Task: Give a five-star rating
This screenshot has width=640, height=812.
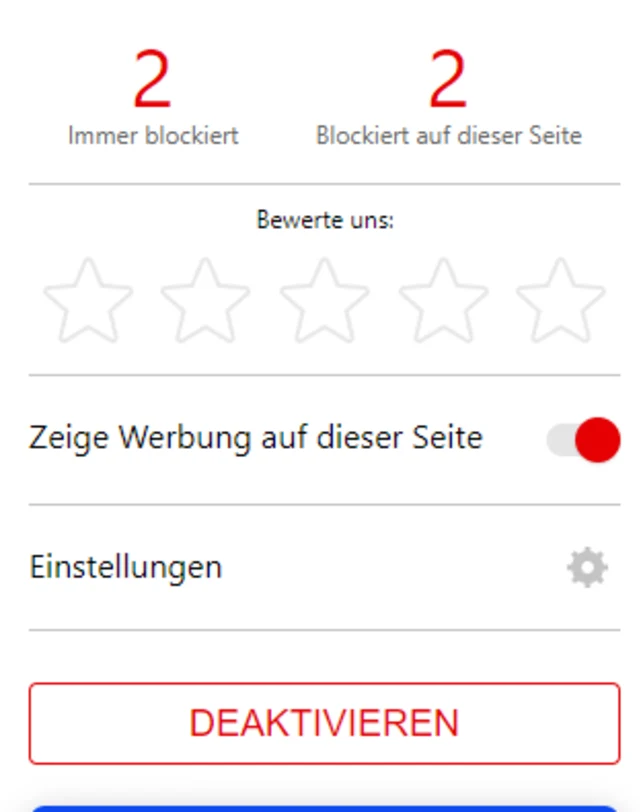Action: (560, 301)
